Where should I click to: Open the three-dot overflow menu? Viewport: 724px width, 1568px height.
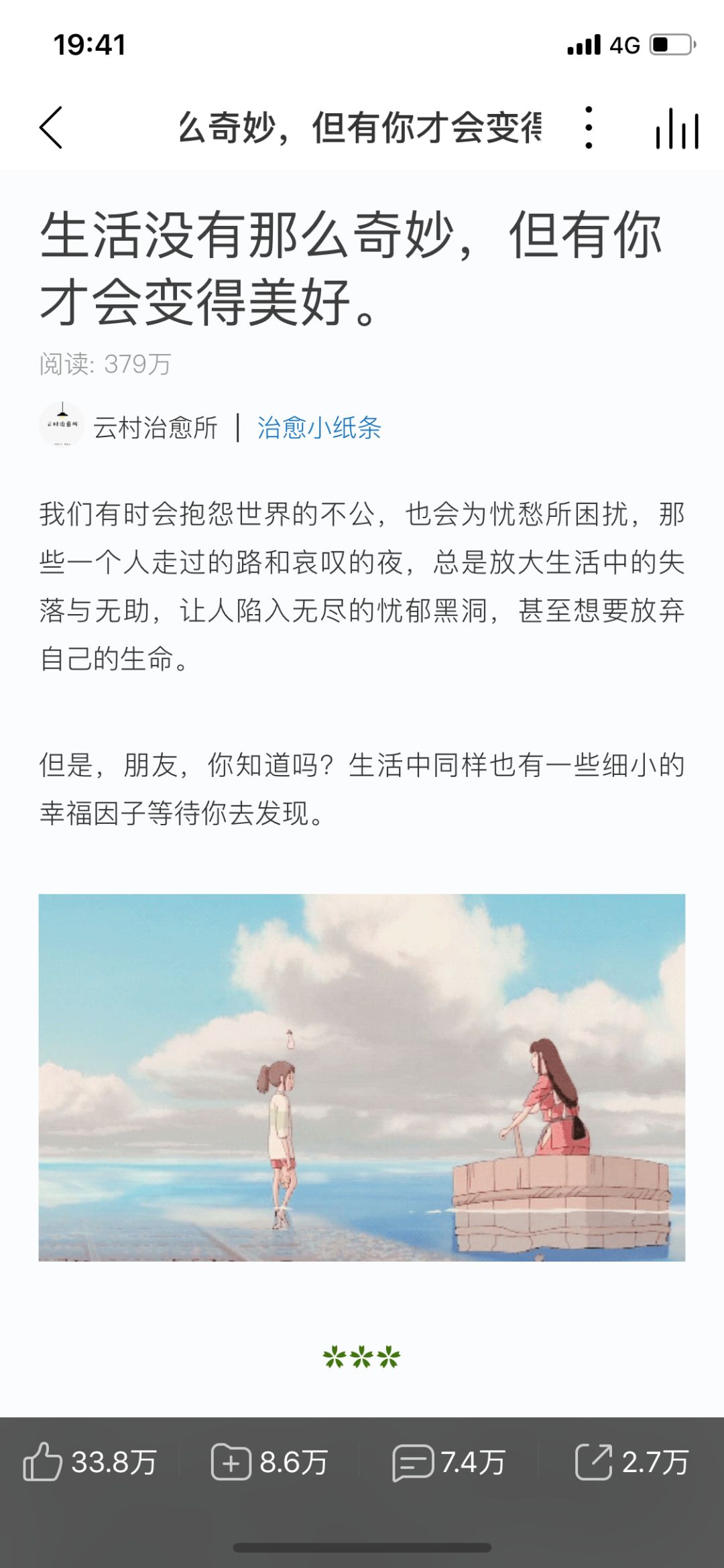point(588,127)
